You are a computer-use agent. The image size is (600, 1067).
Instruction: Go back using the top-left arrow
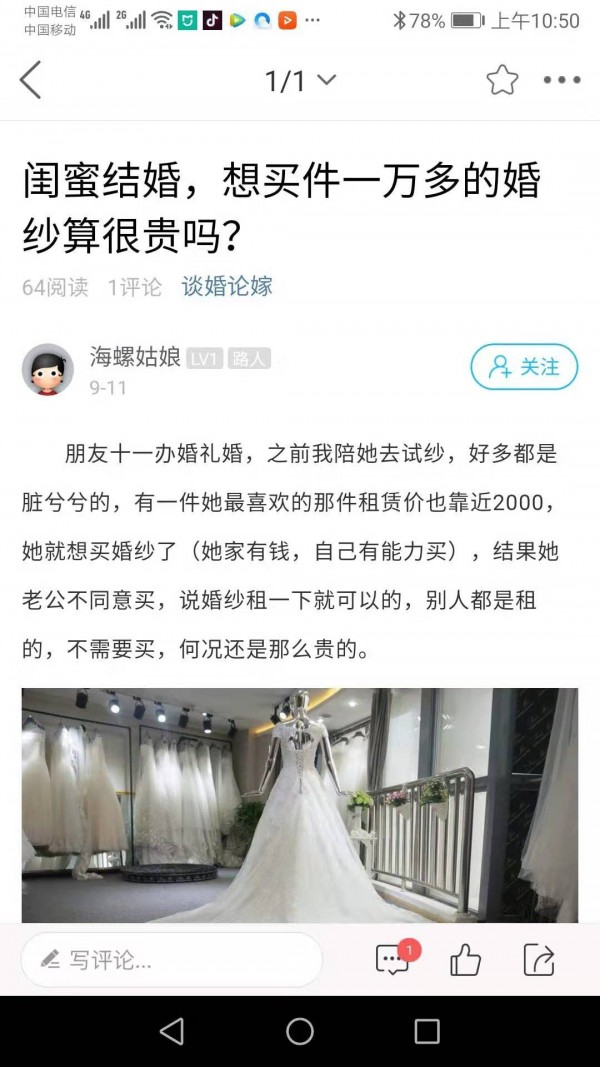31,80
